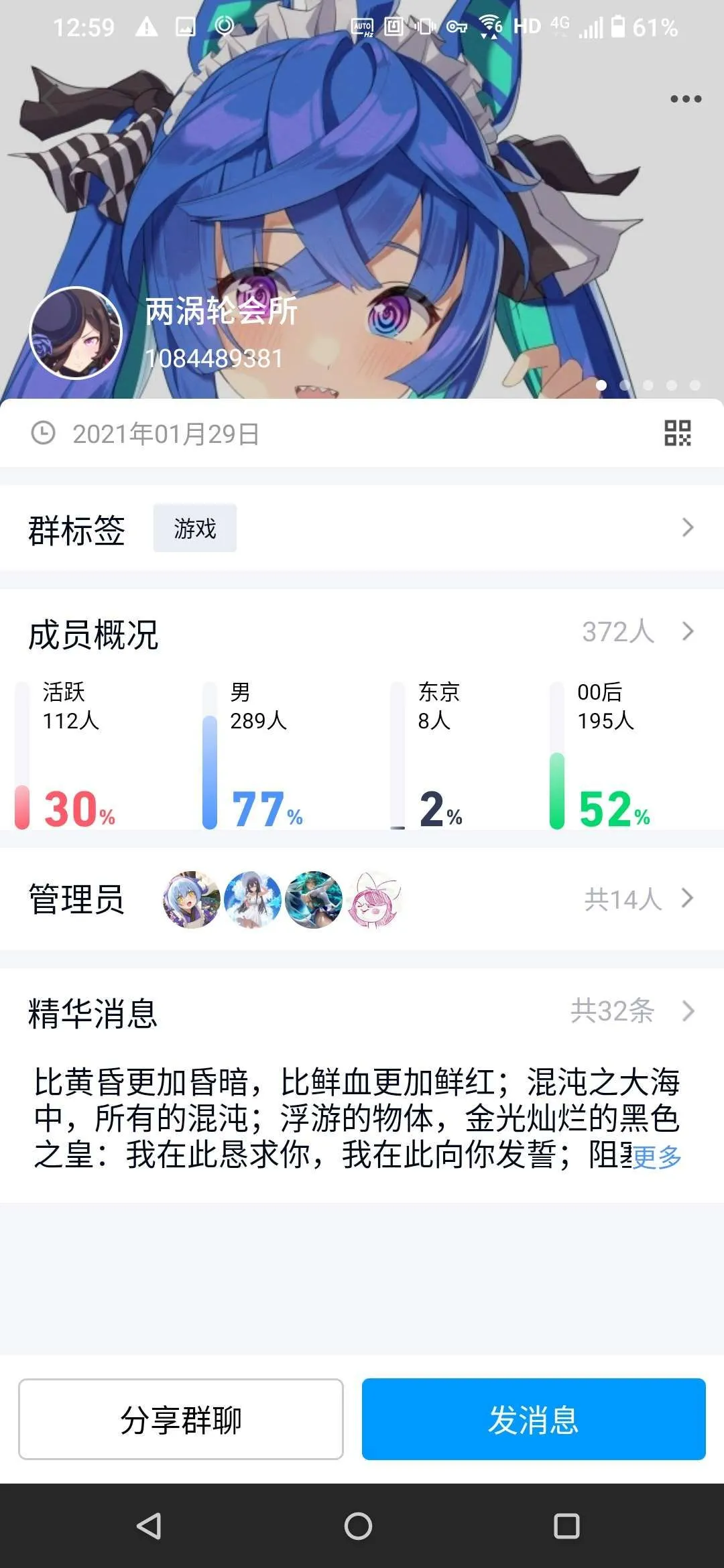The width and height of the screenshot is (724, 1568).
Task: Open the group QR code icon
Action: click(x=677, y=433)
